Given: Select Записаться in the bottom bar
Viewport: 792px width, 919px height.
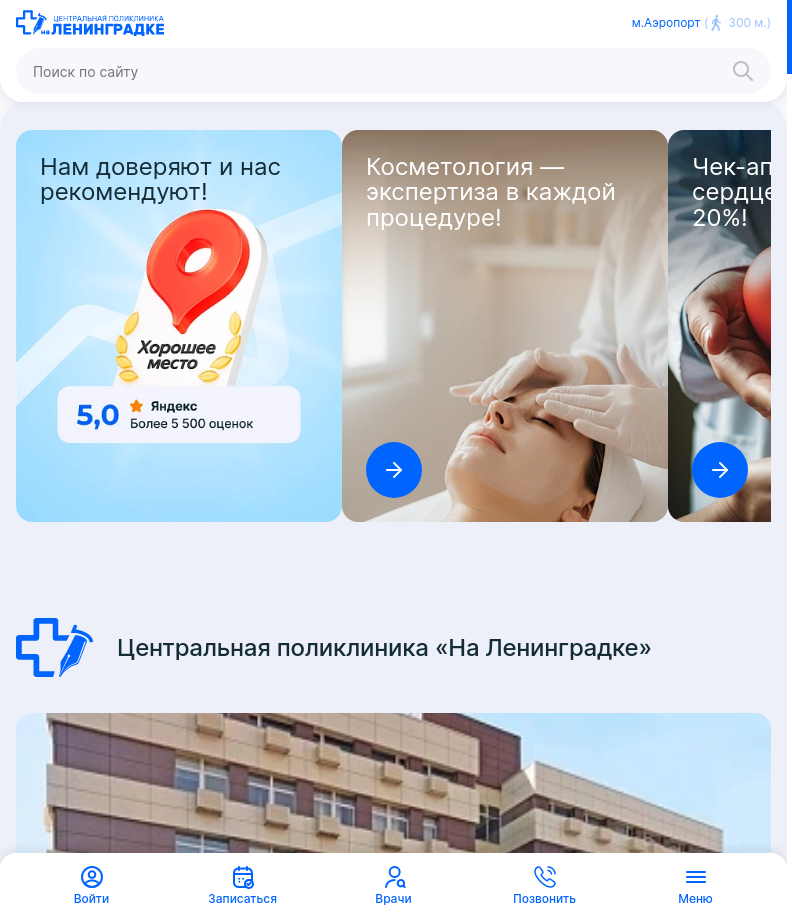Looking at the screenshot, I should coord(243,885).
